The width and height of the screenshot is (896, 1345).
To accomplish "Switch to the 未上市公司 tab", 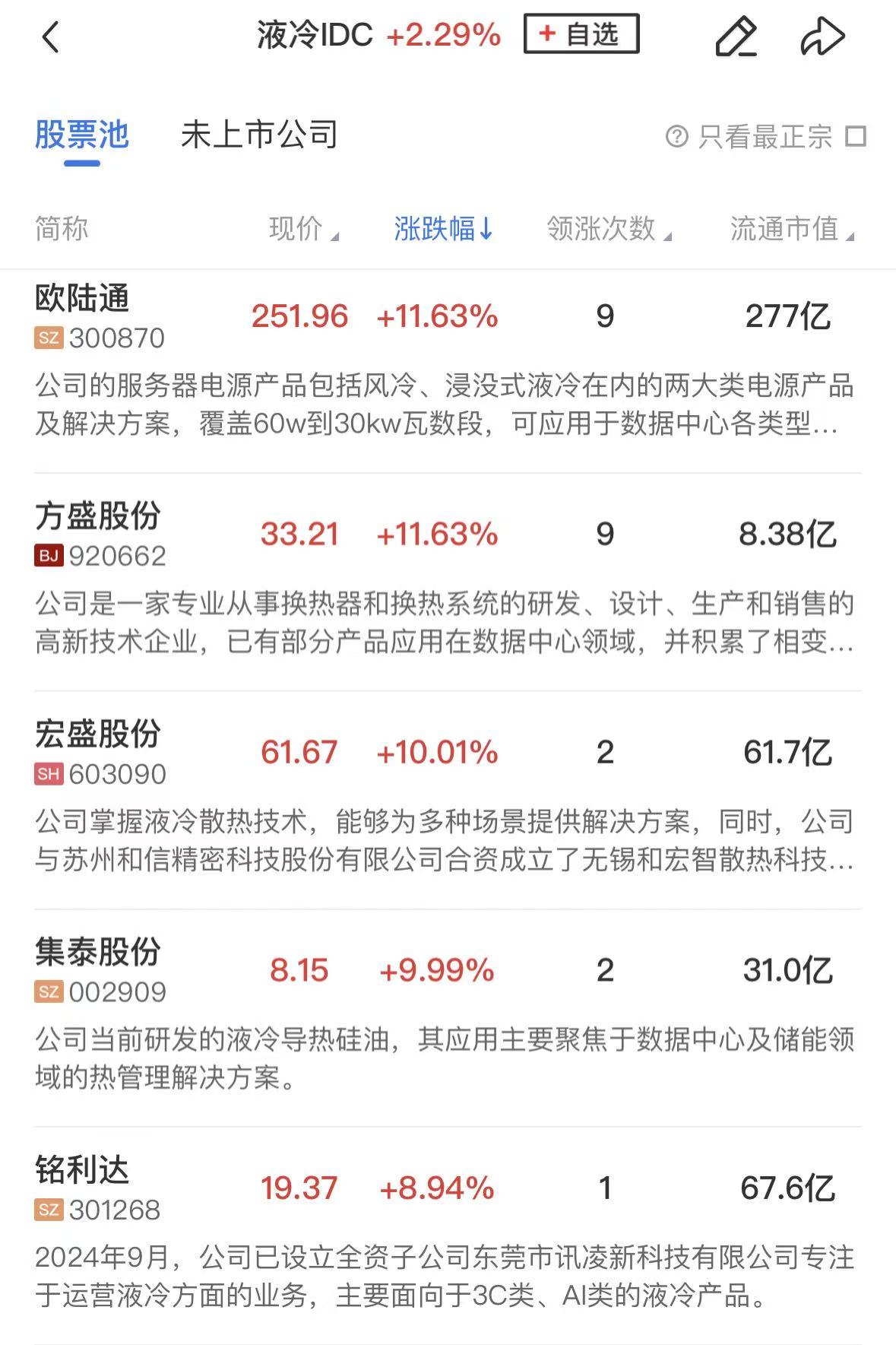I will click(x=258, y=135).
